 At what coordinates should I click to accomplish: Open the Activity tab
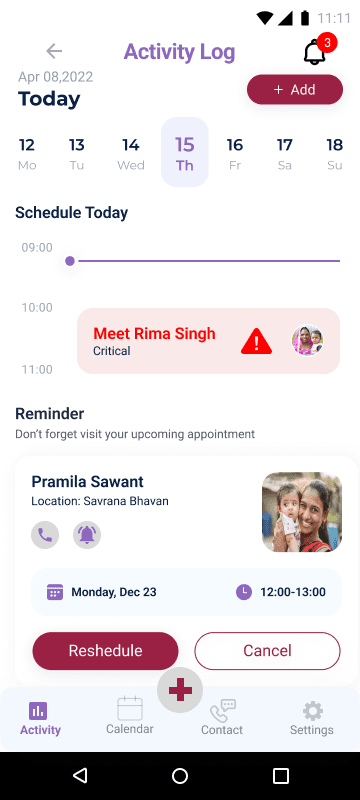pyautogui.click(x=40, y=718)
